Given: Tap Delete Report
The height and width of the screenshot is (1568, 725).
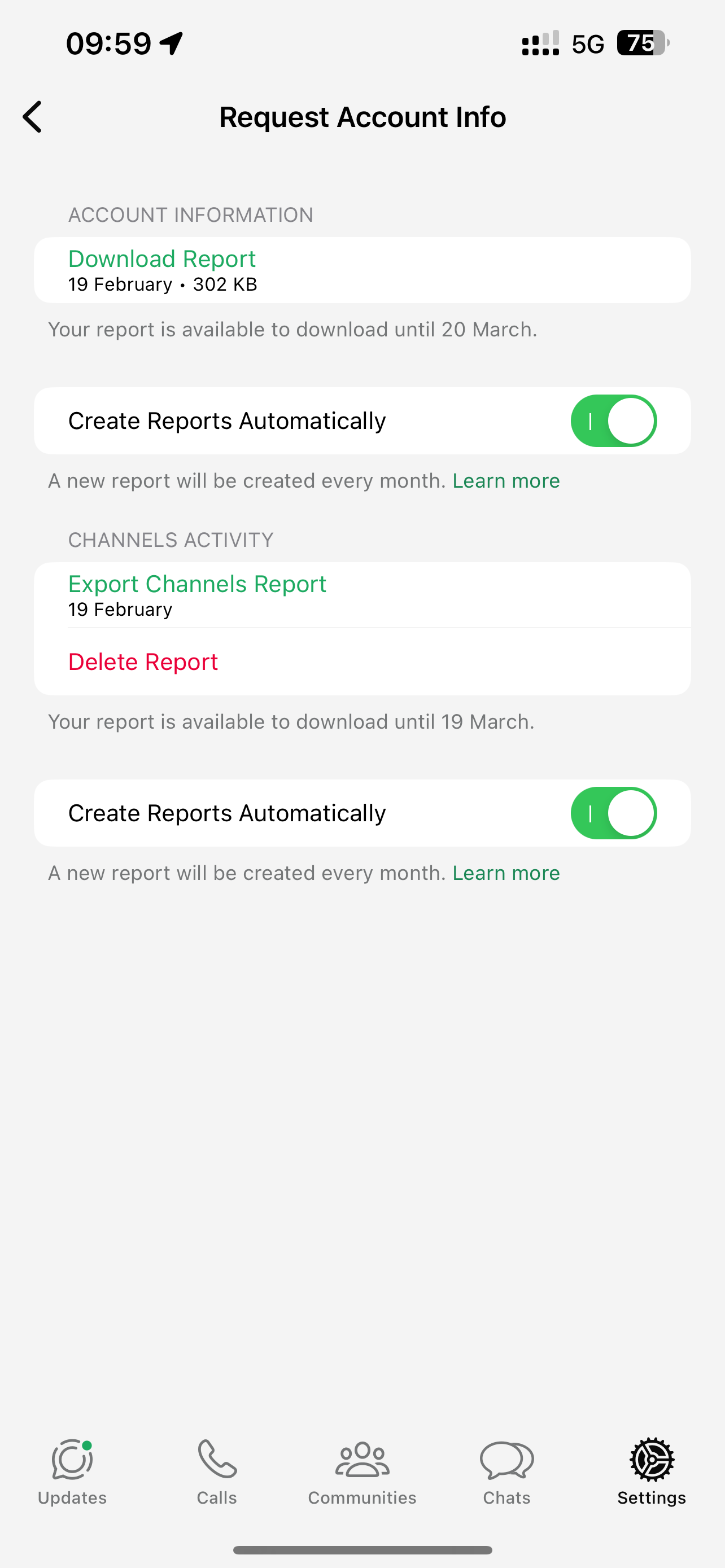Looking at the screenshot, I should click(x=143, y=662).
